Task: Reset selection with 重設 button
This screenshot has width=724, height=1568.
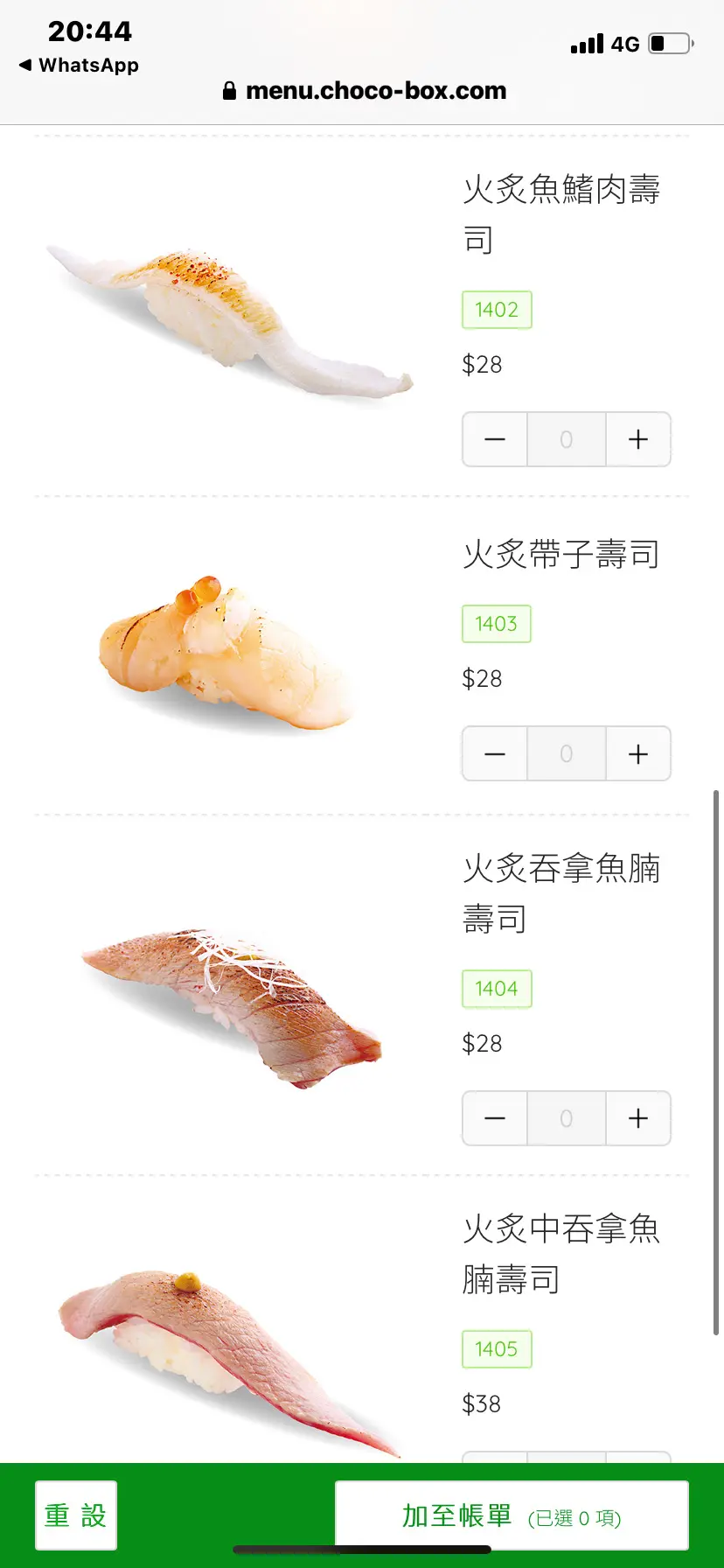Action: coord(76,1515)
